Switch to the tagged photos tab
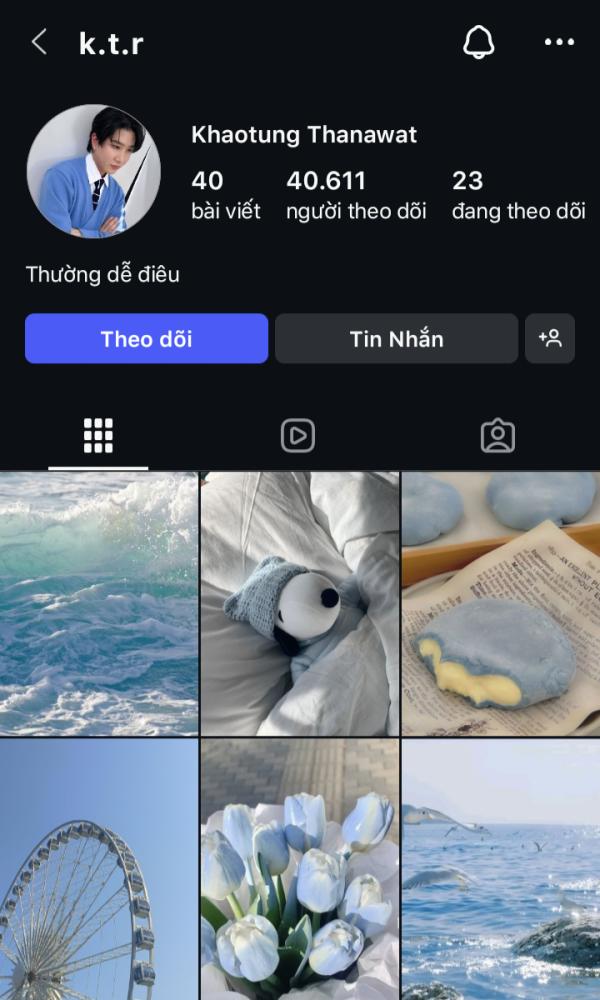Screen dimensions: 600x1000 [x=497, y=436]
